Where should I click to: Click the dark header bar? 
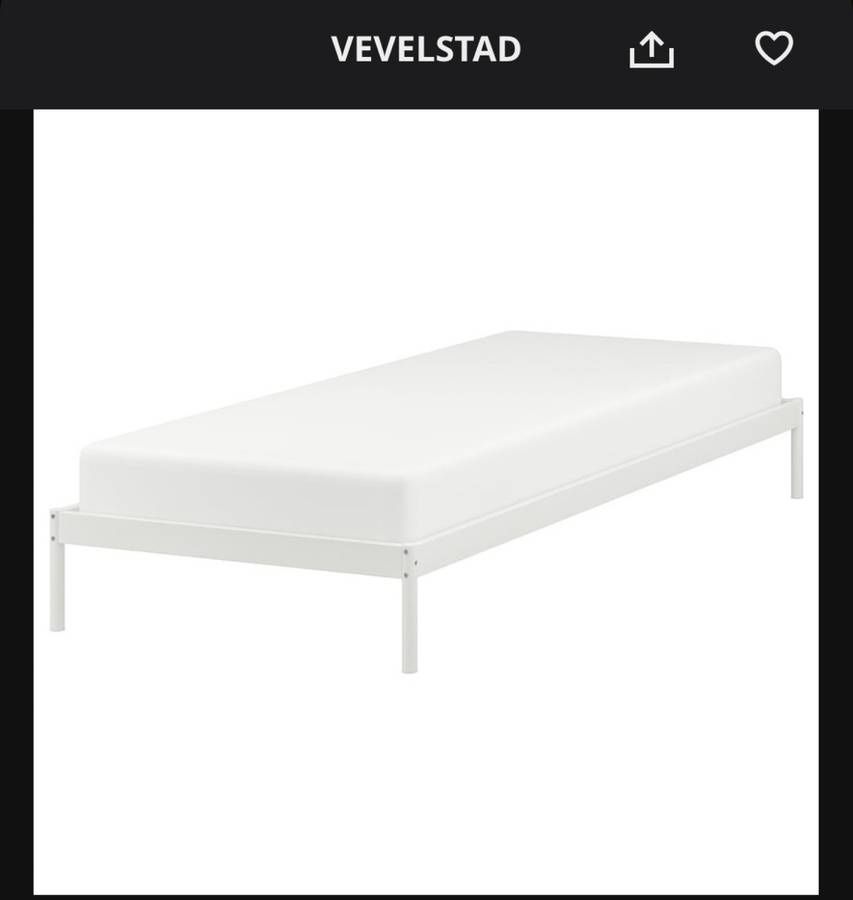pyautogui.click(x=150, y=49)
